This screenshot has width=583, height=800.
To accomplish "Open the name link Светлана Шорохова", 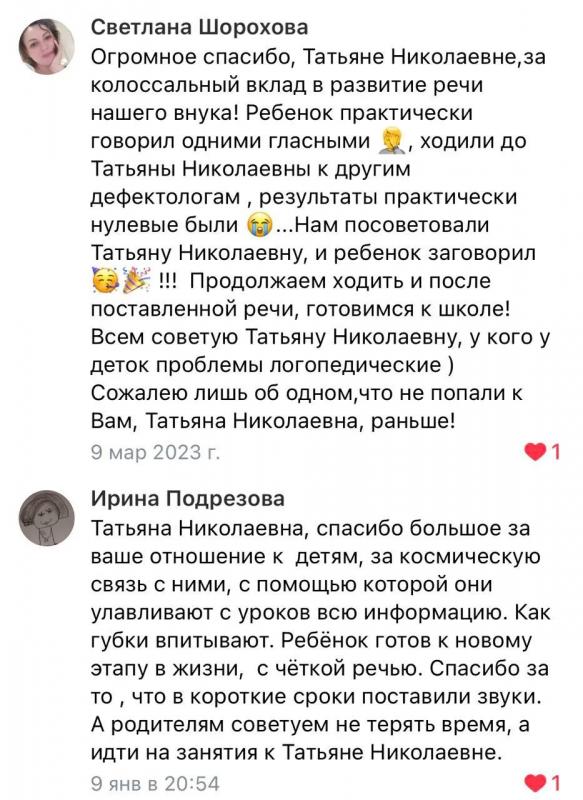I will [199, 27].
